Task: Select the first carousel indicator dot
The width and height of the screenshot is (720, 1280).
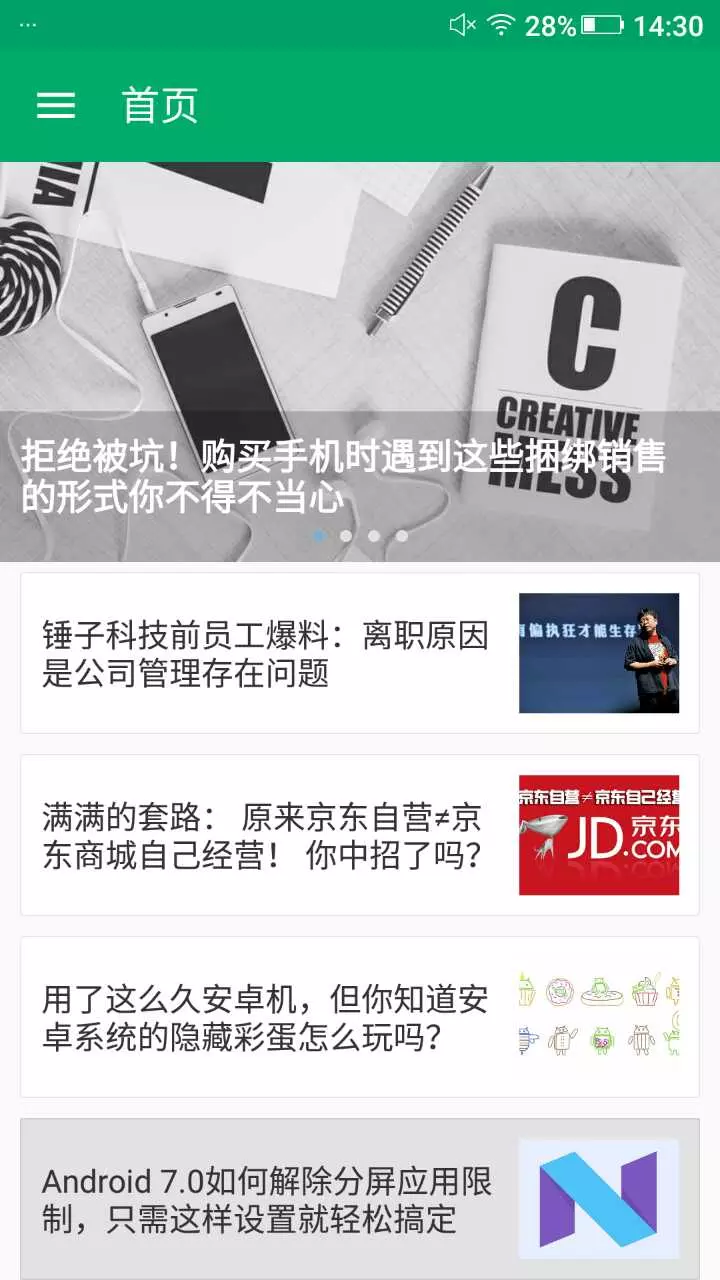Action: [x=320, y=536]
